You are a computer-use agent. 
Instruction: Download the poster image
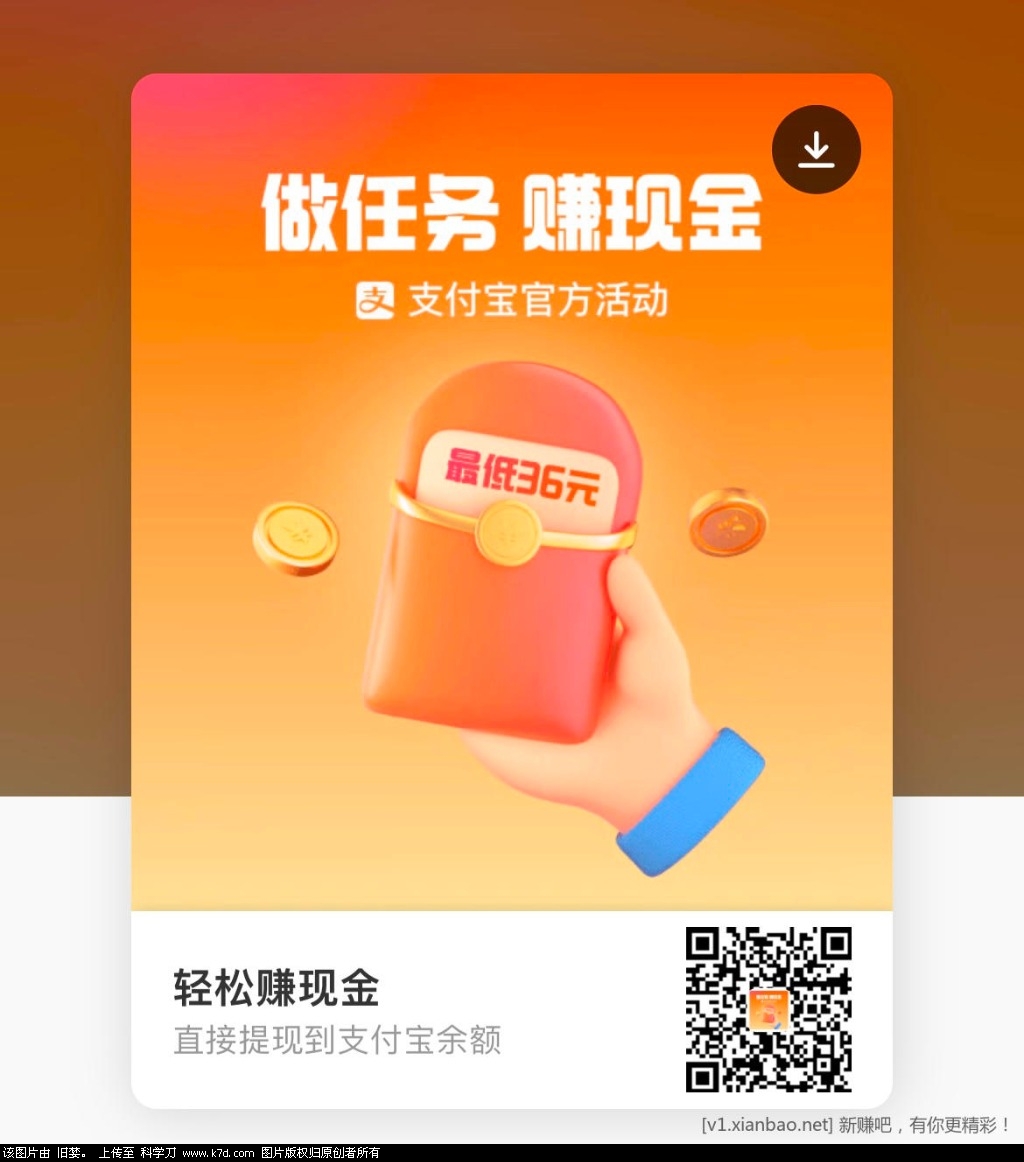[816, 149]
